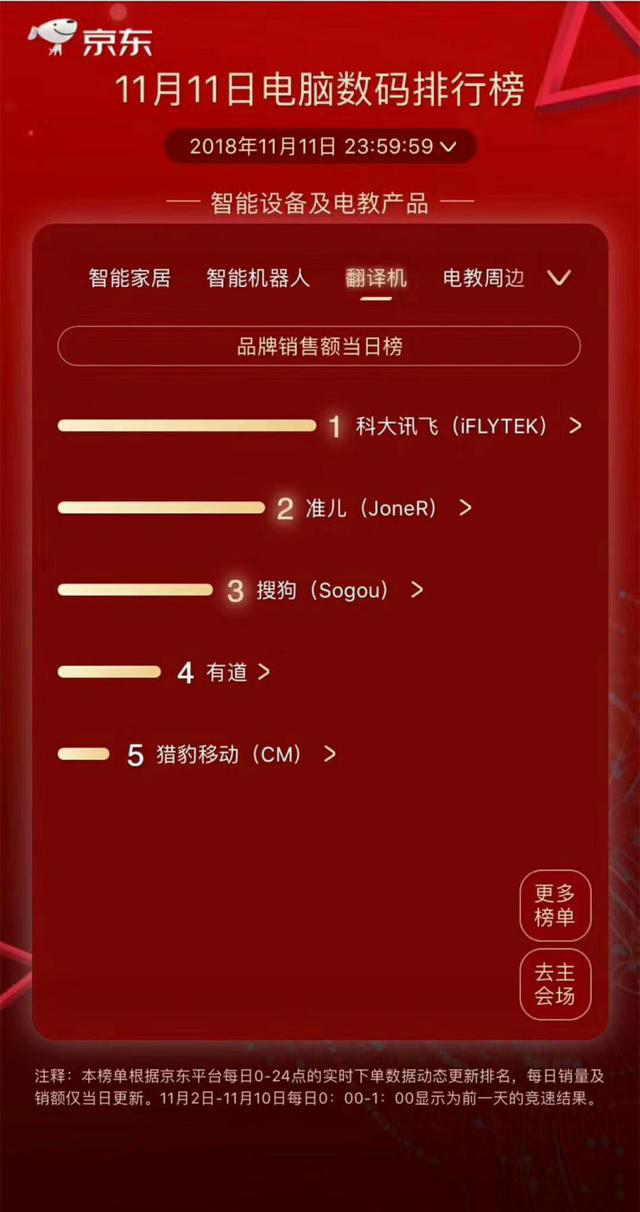640x1212 pixels.
Task: Go to the main venue via 去主会场
Action: [x=555, y=984]
